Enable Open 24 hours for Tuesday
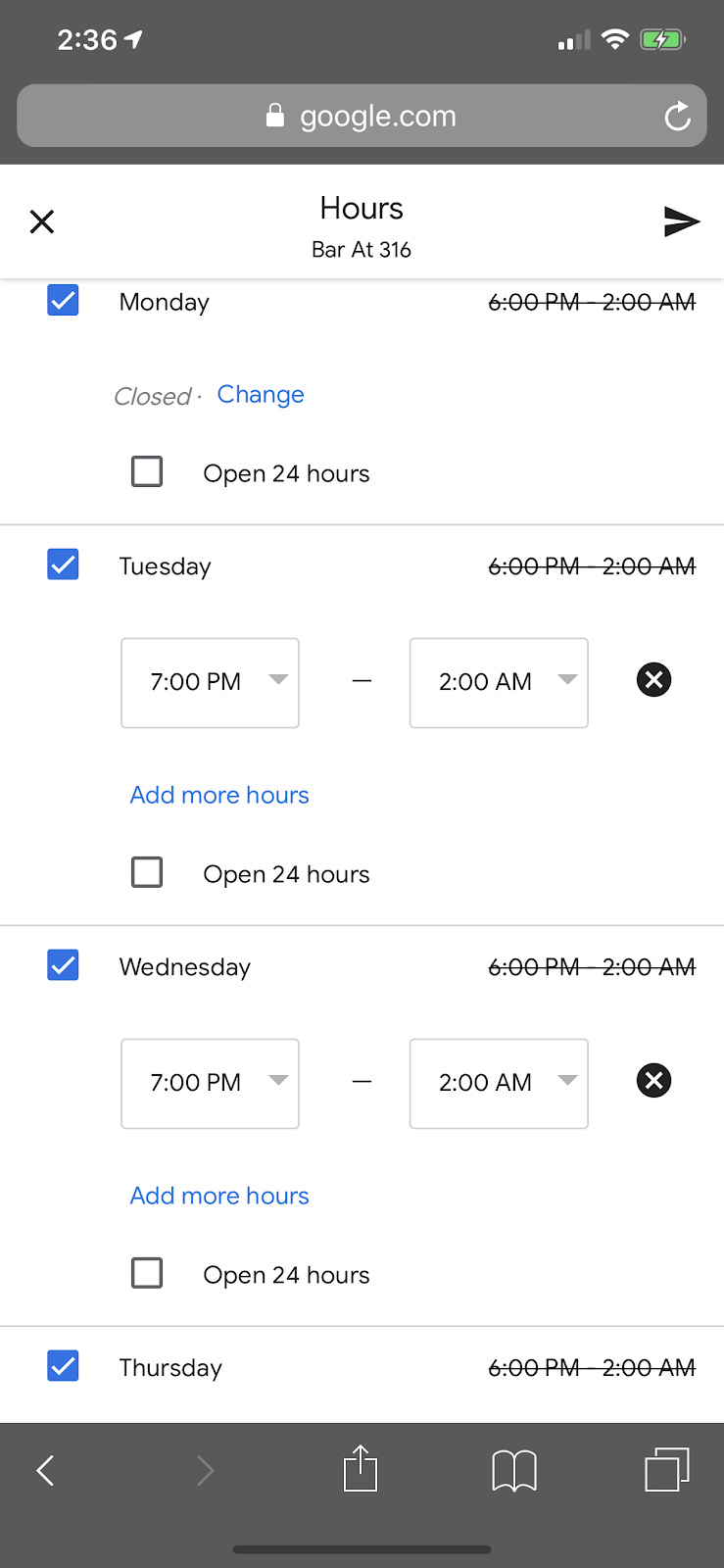Viewport: 724px width, 1568px height. (x=147, y=872)
